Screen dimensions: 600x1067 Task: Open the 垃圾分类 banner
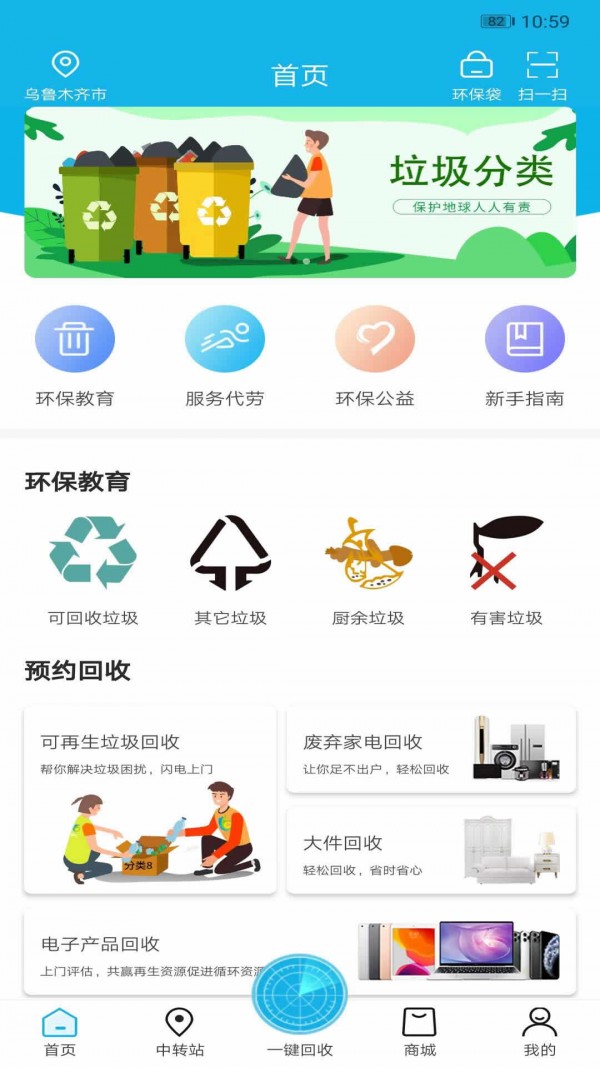point(300,192)
